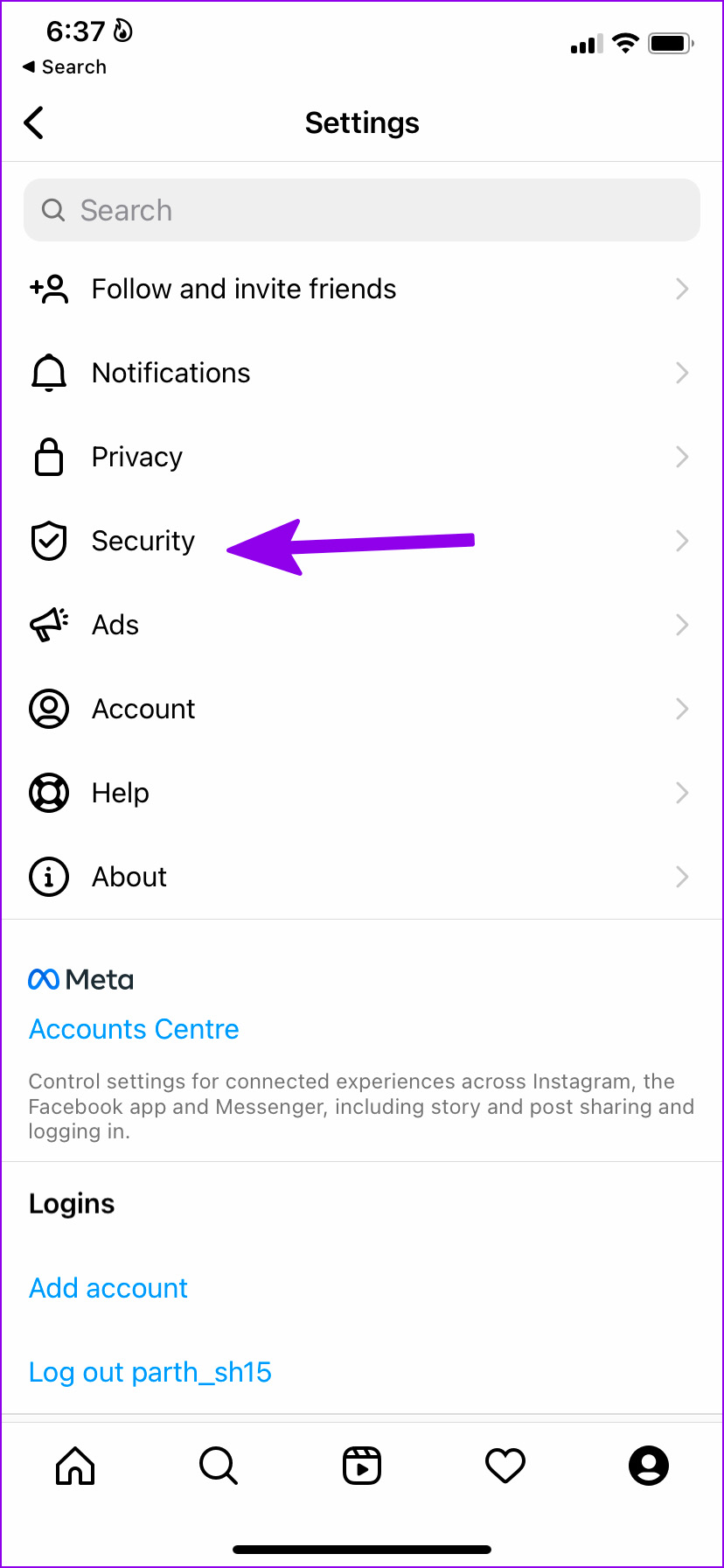The width and height of the screenshot is (724, 1568).
Task: Open the Security settings row
Action: [362, 541]
